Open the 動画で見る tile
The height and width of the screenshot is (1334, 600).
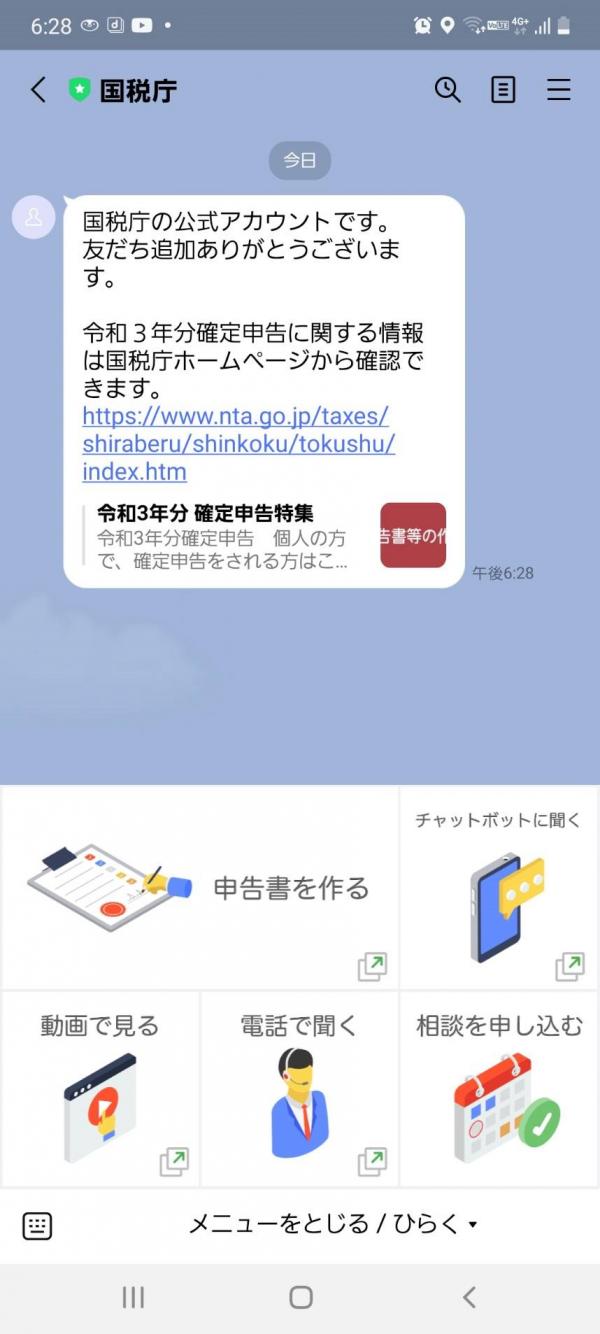coord(100,1088)
